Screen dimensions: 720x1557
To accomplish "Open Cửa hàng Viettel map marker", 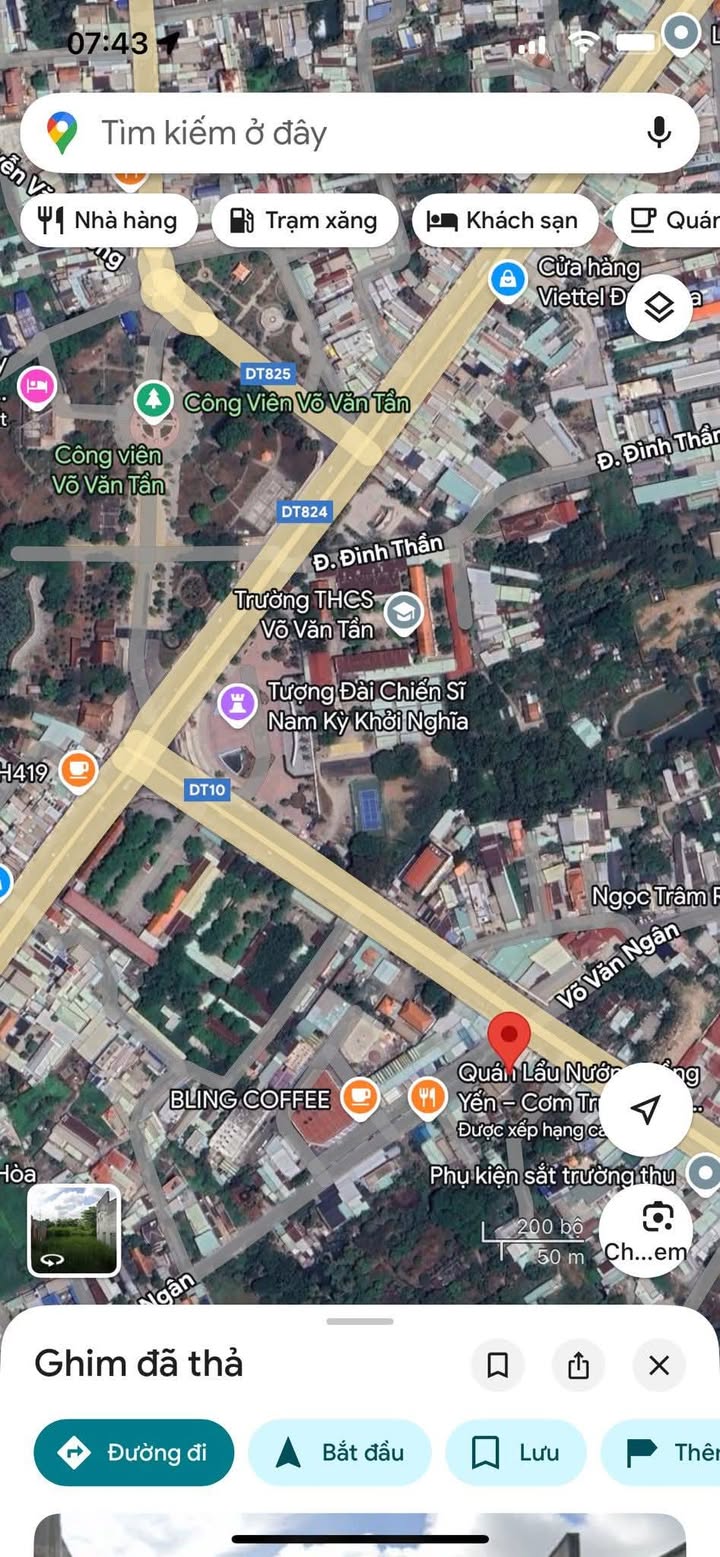I will (508, 279).
